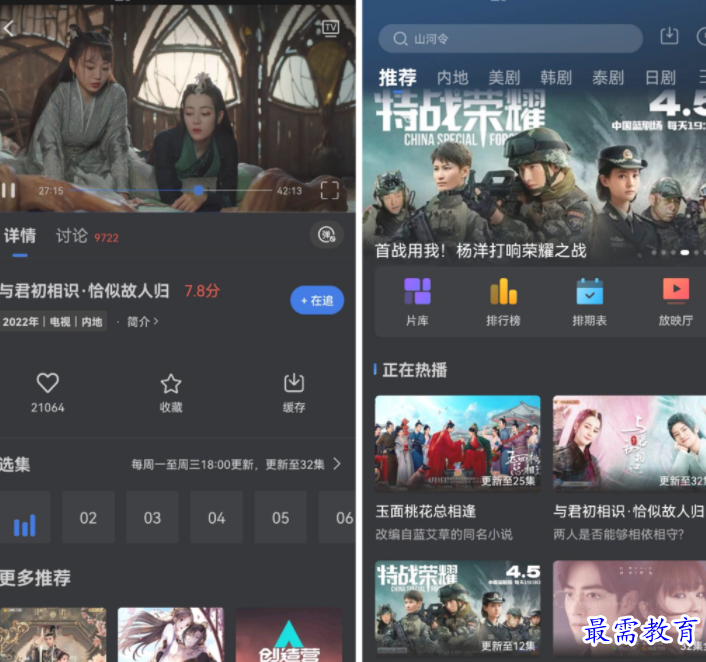Go back from the video player
The height and width of the screenshot is (662, 706).
9,28
